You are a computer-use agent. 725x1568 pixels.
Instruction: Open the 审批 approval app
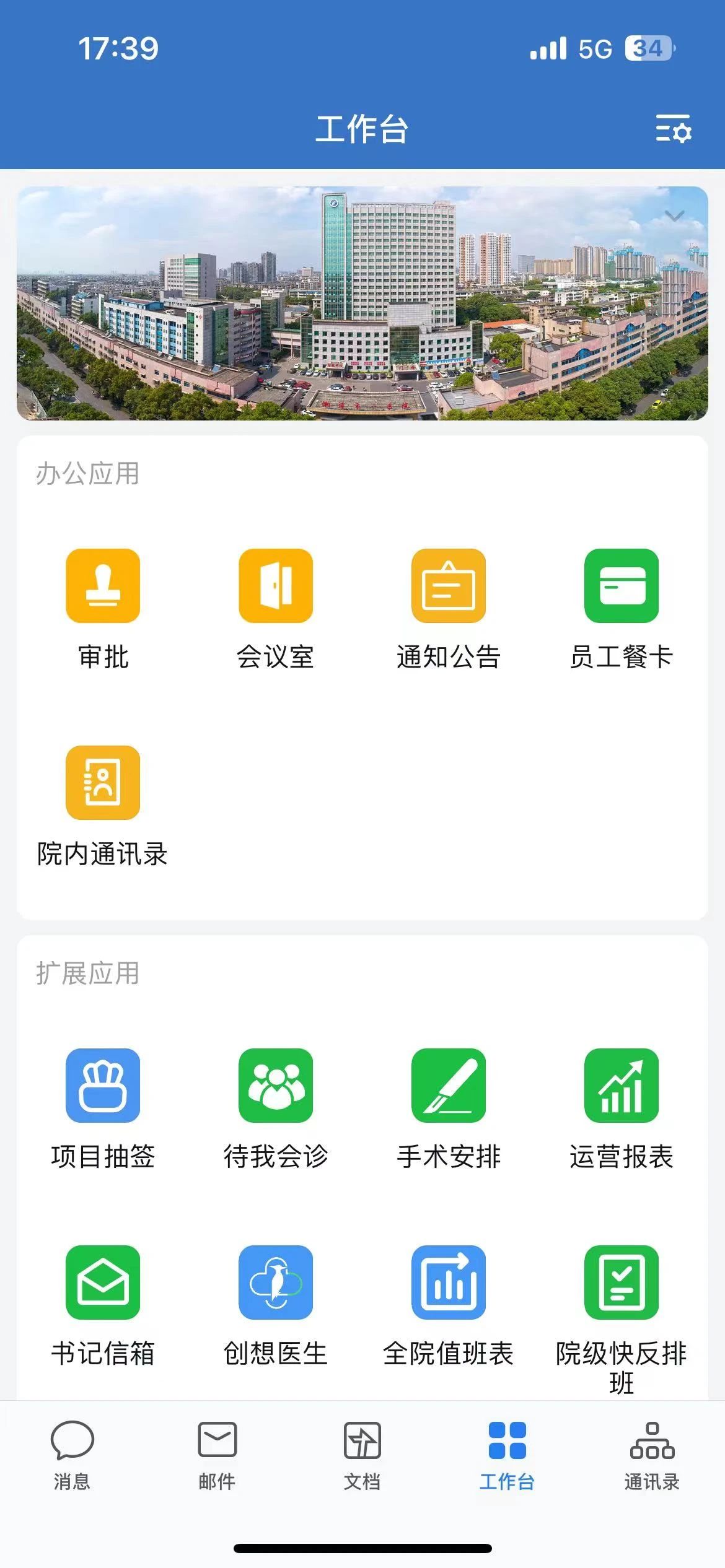tap(103, 585)
